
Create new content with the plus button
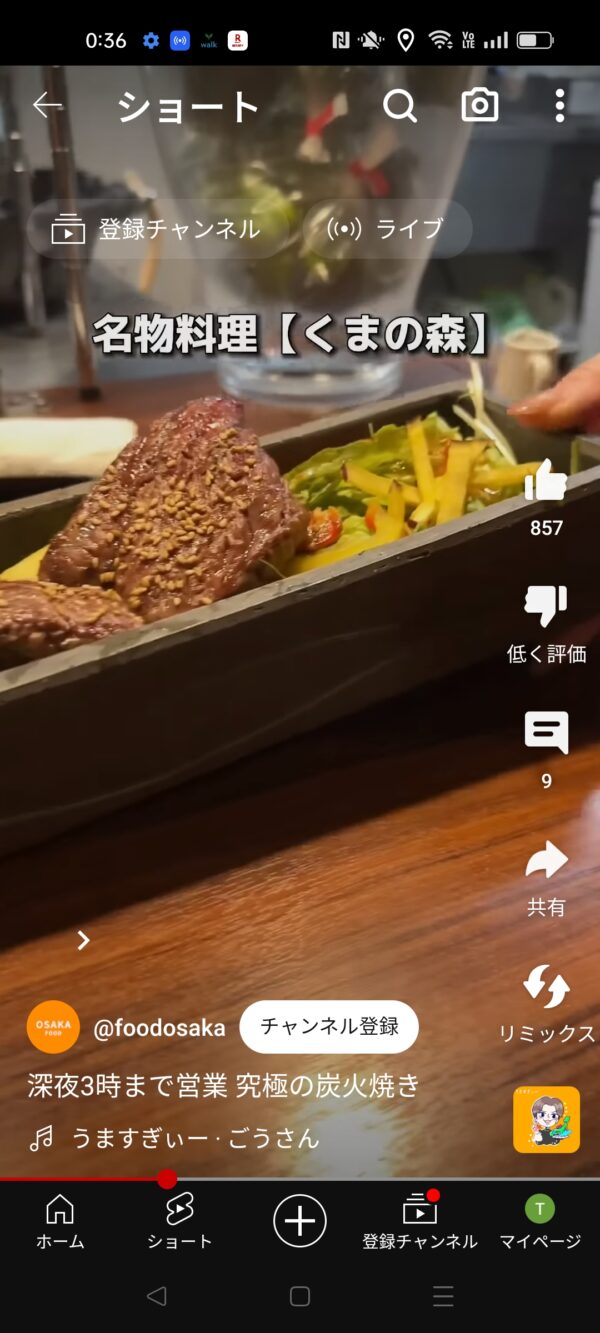pyautogui.click(x=300, y=1221)
